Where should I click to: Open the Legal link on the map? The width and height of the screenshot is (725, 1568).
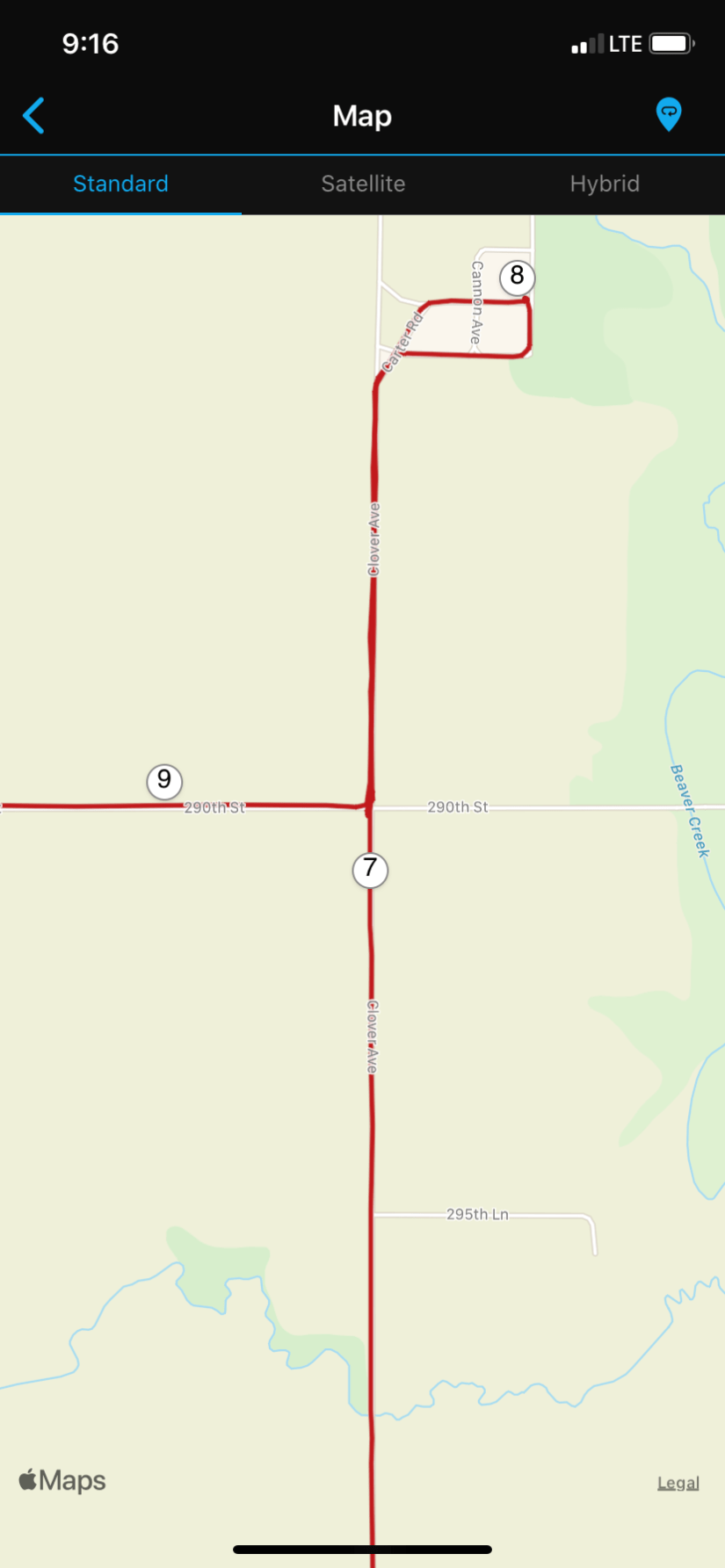[x=678, y=1483]
